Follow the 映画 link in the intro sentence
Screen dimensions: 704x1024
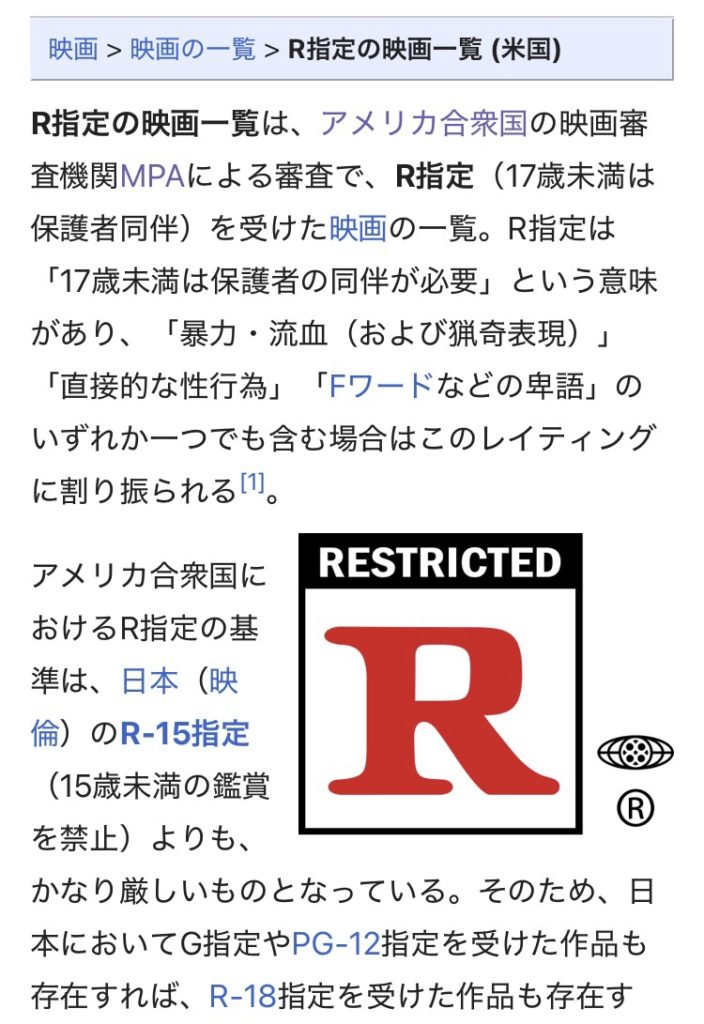[358, 230]
